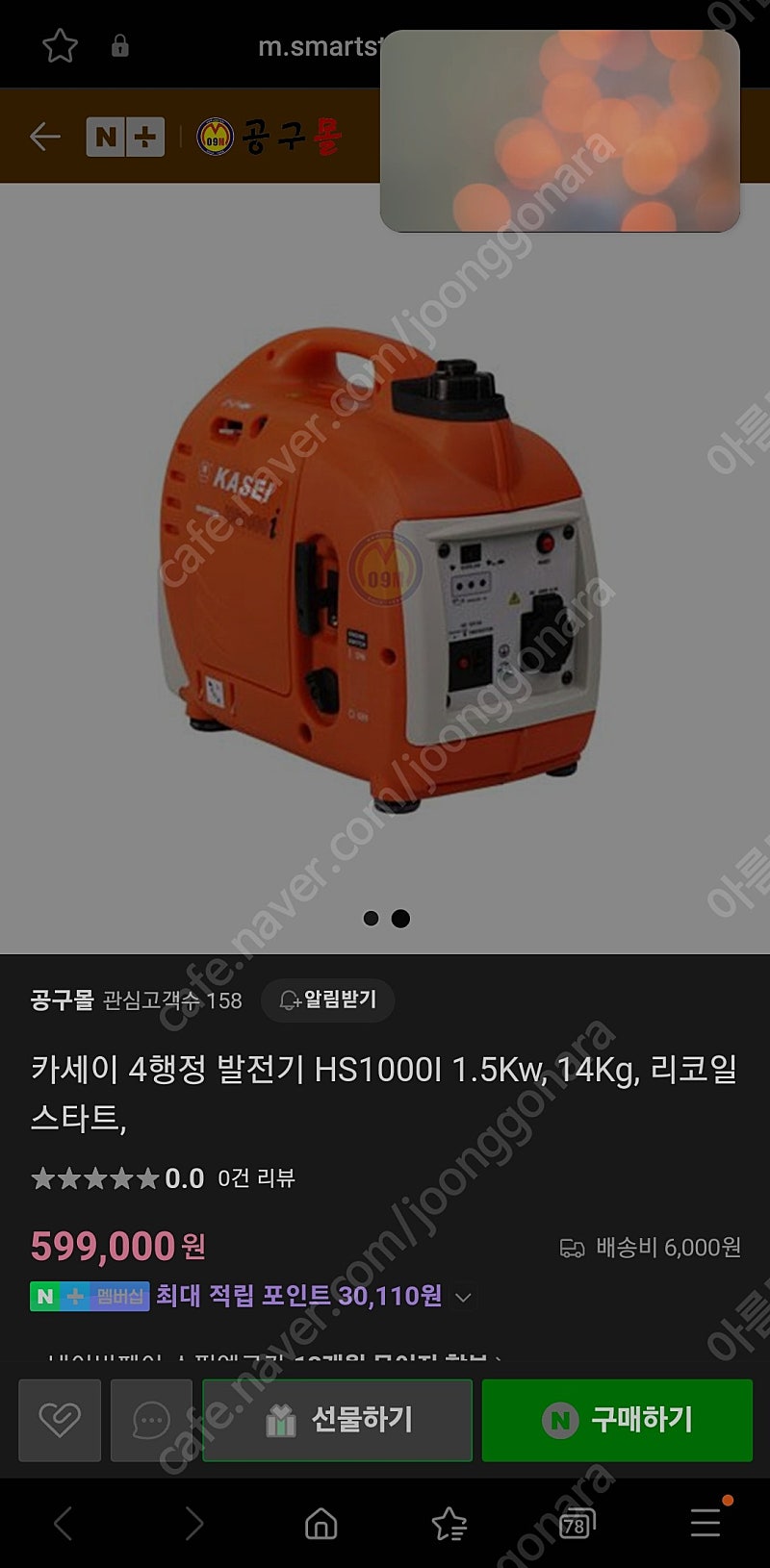Tap 알림받기 to get store notifications
Screen dimensions: 770x1568
(x=327, y=1000)
